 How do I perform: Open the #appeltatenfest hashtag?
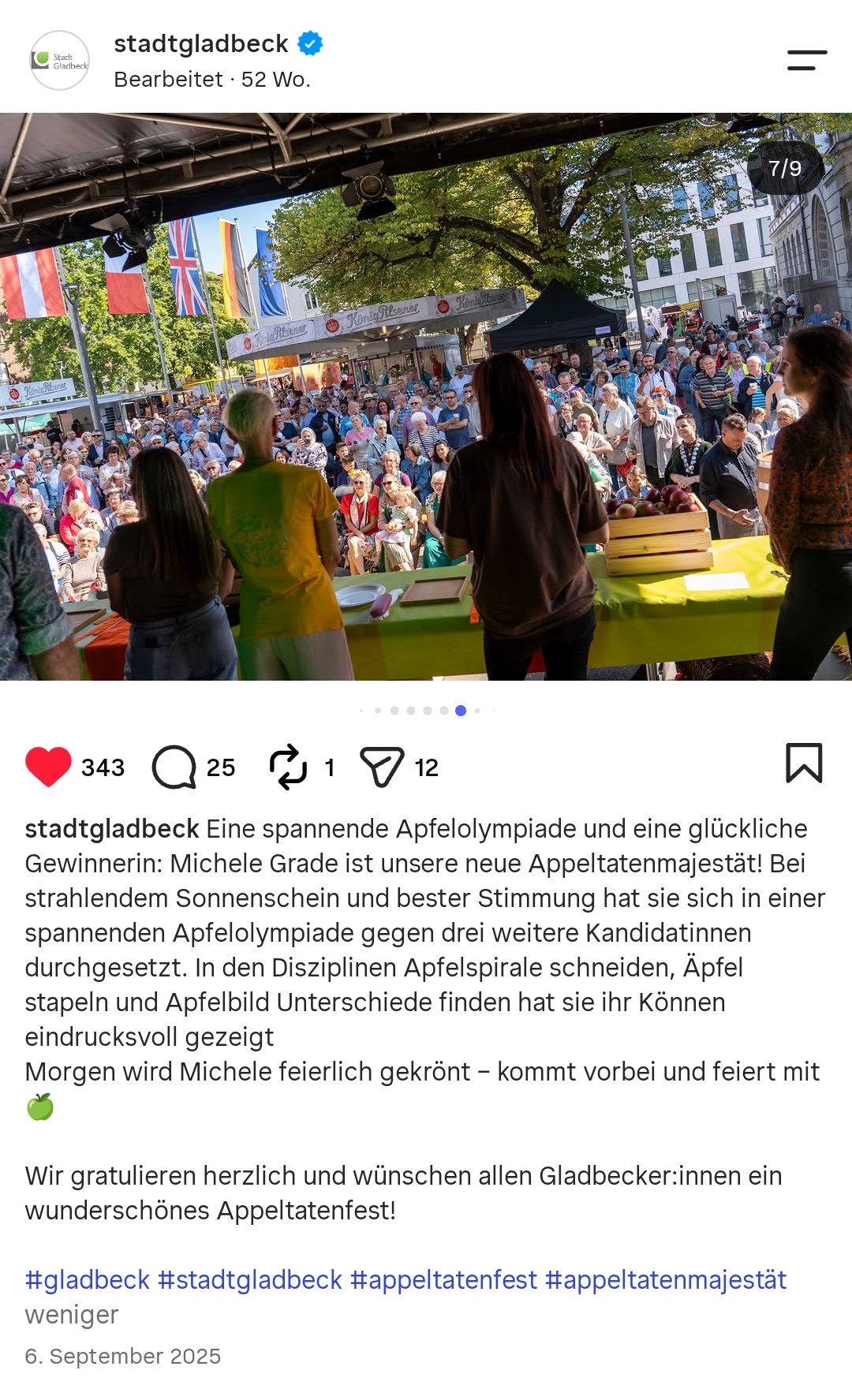coord(443,1279)
